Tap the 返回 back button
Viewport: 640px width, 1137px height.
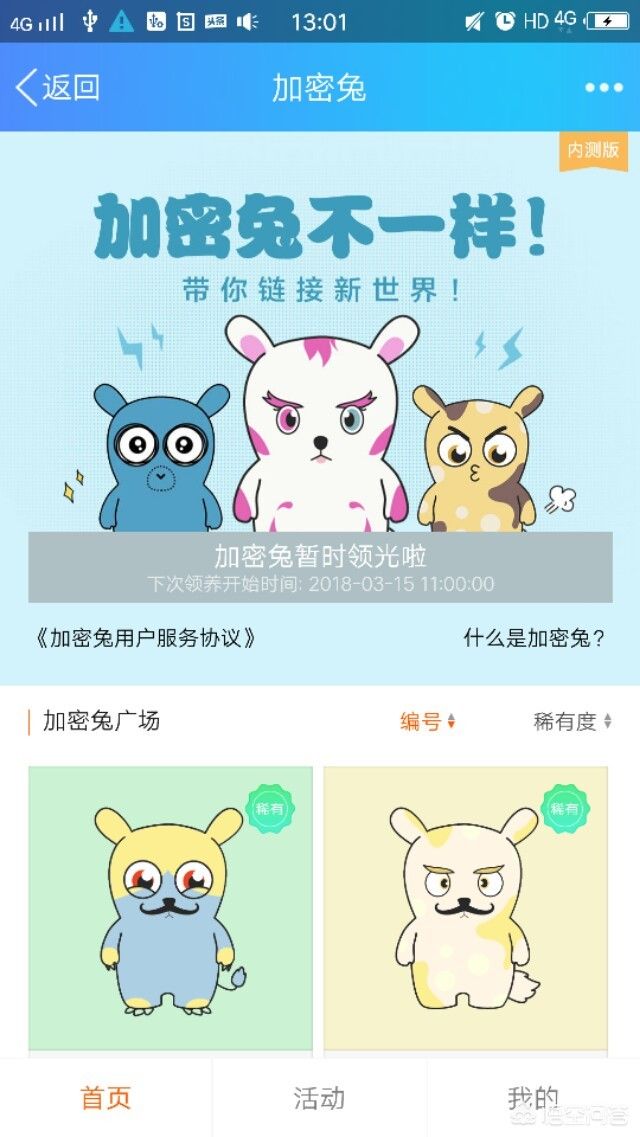[57, 88]
